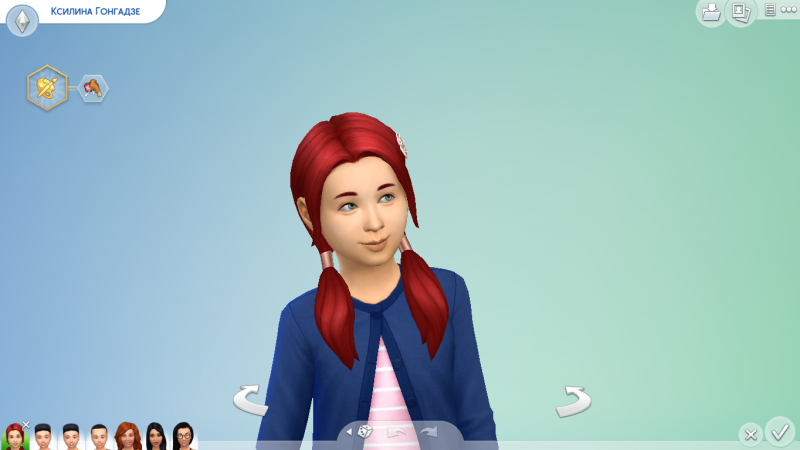Select the woman with curly auburn hair

pyautogui.click(x=128, y=437)
